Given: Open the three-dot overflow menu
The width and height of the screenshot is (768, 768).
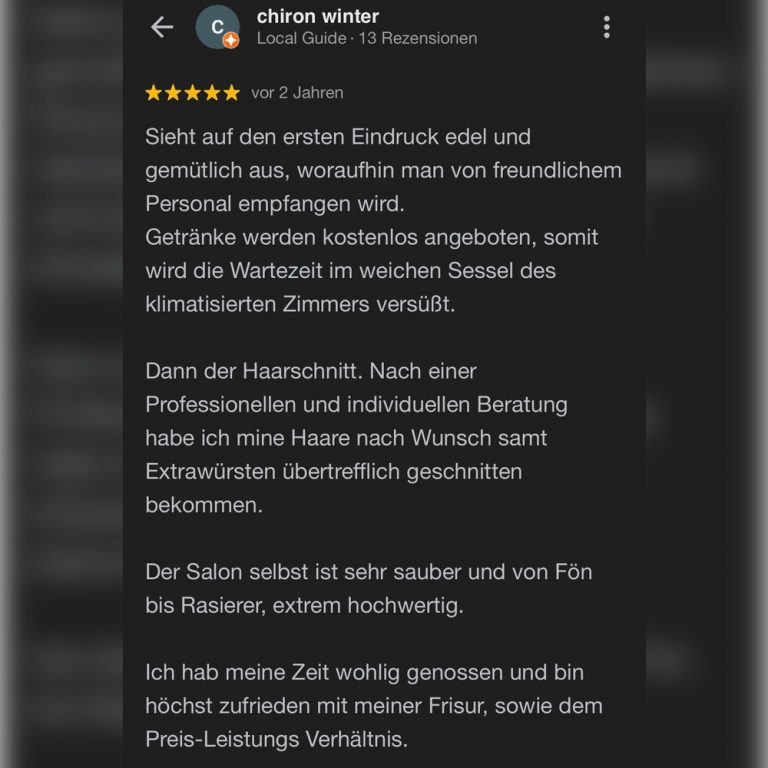Looking at the screenshot, I should point(606,27).
